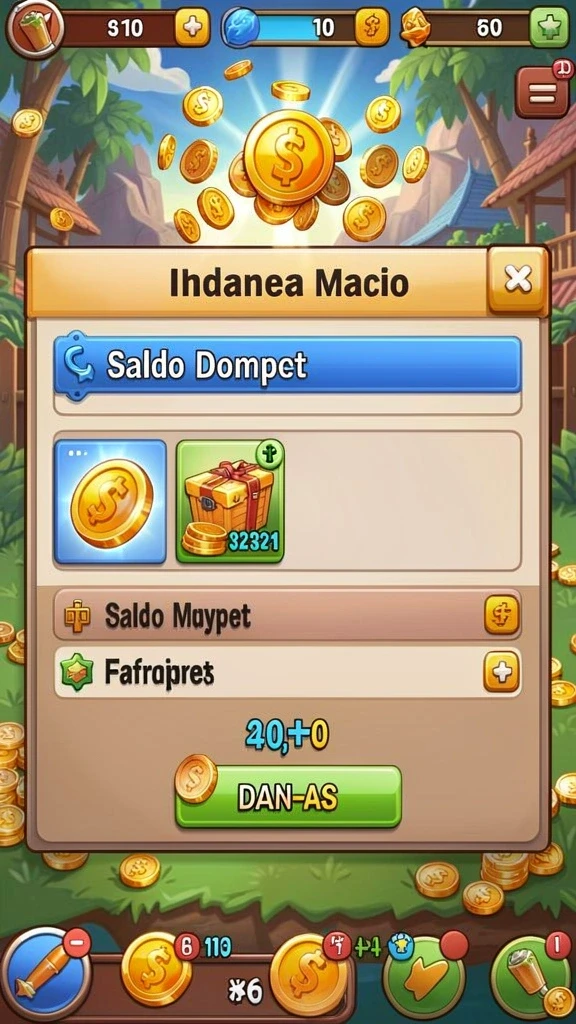Open the Saldo Dompet blue bar
The width and height of the screenshot is (576, 1024).
[287, 364]
